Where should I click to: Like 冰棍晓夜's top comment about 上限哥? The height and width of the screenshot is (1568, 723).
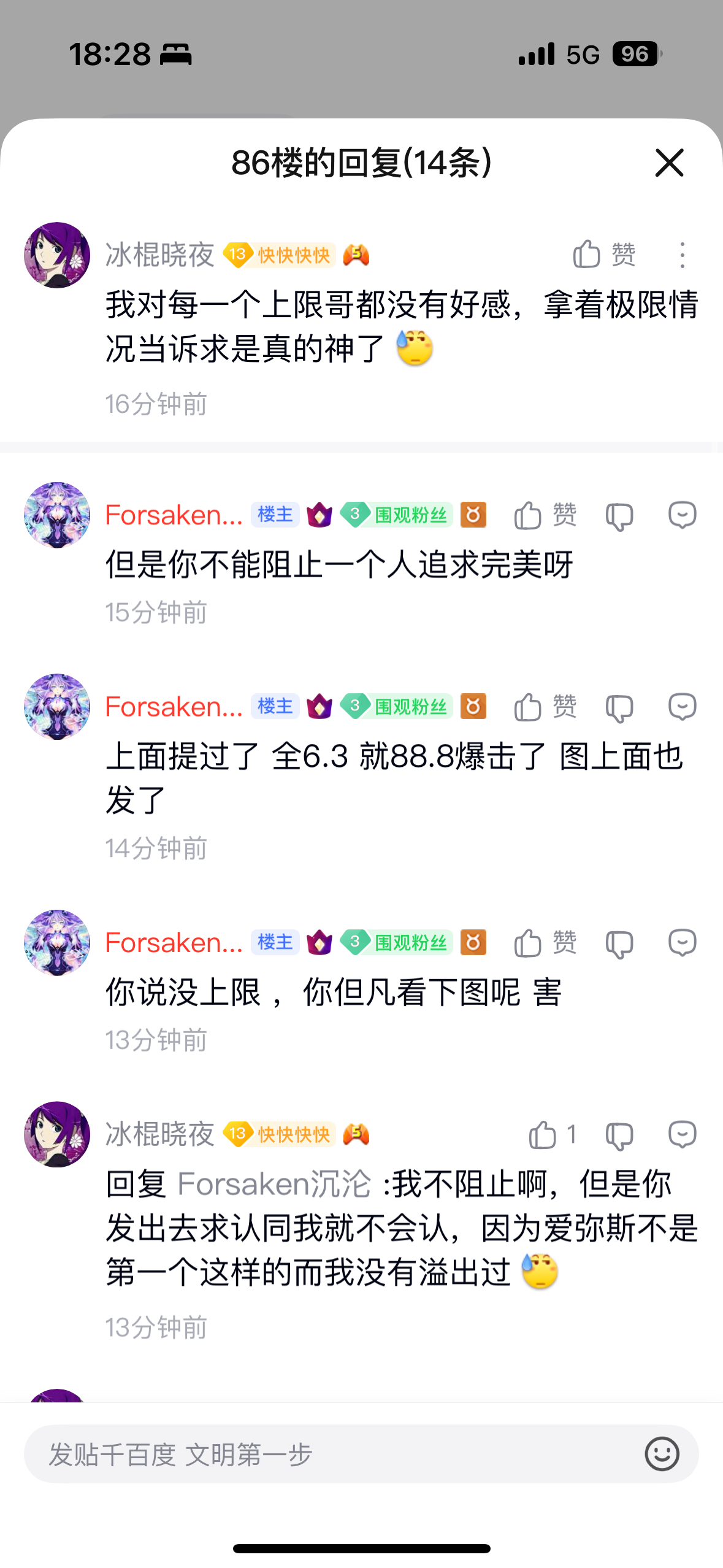(x=603, y=254)
